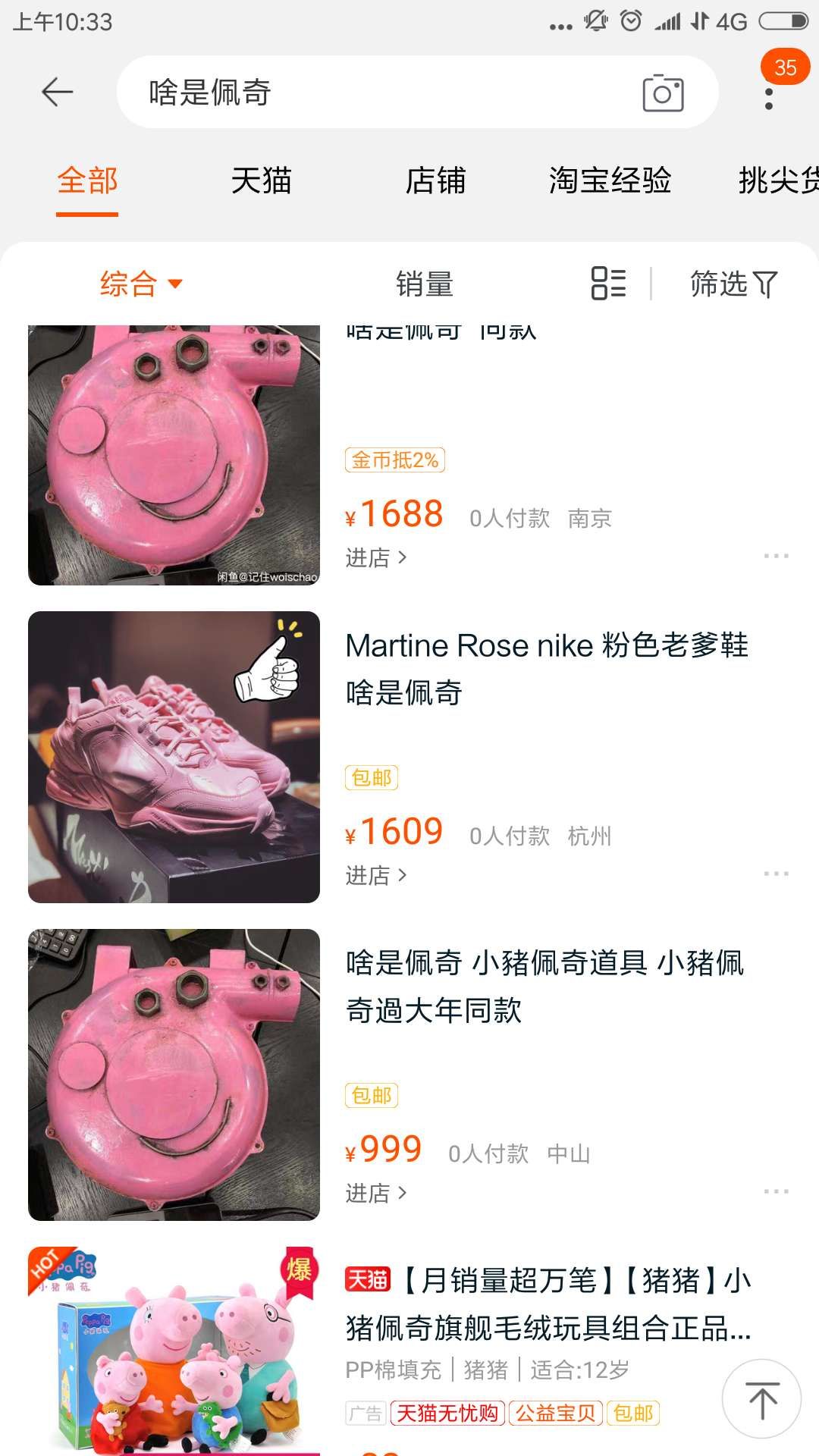
Task: Jump back to top of results
Action: point(761,1399)
